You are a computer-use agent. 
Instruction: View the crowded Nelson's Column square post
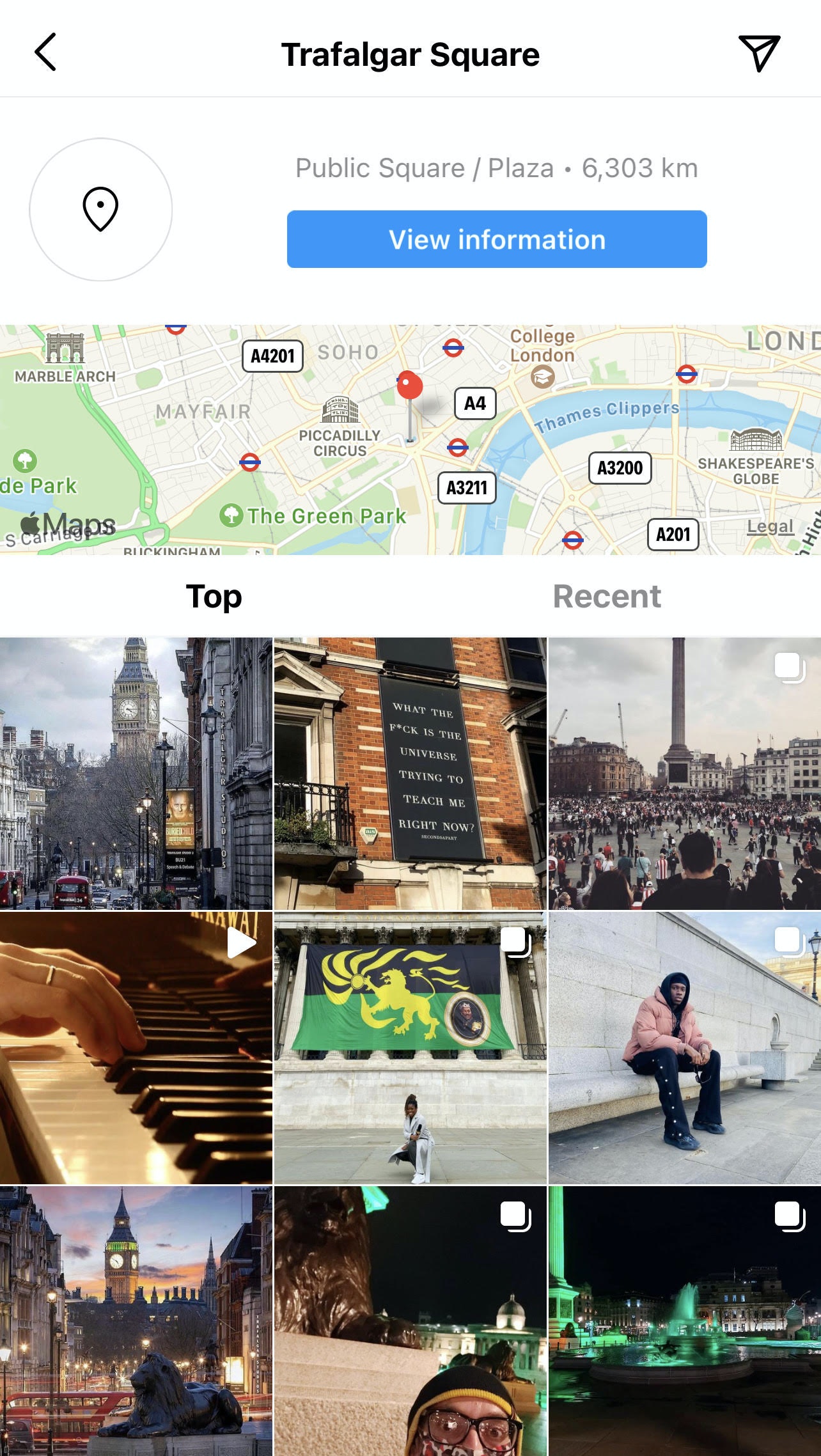684,773
